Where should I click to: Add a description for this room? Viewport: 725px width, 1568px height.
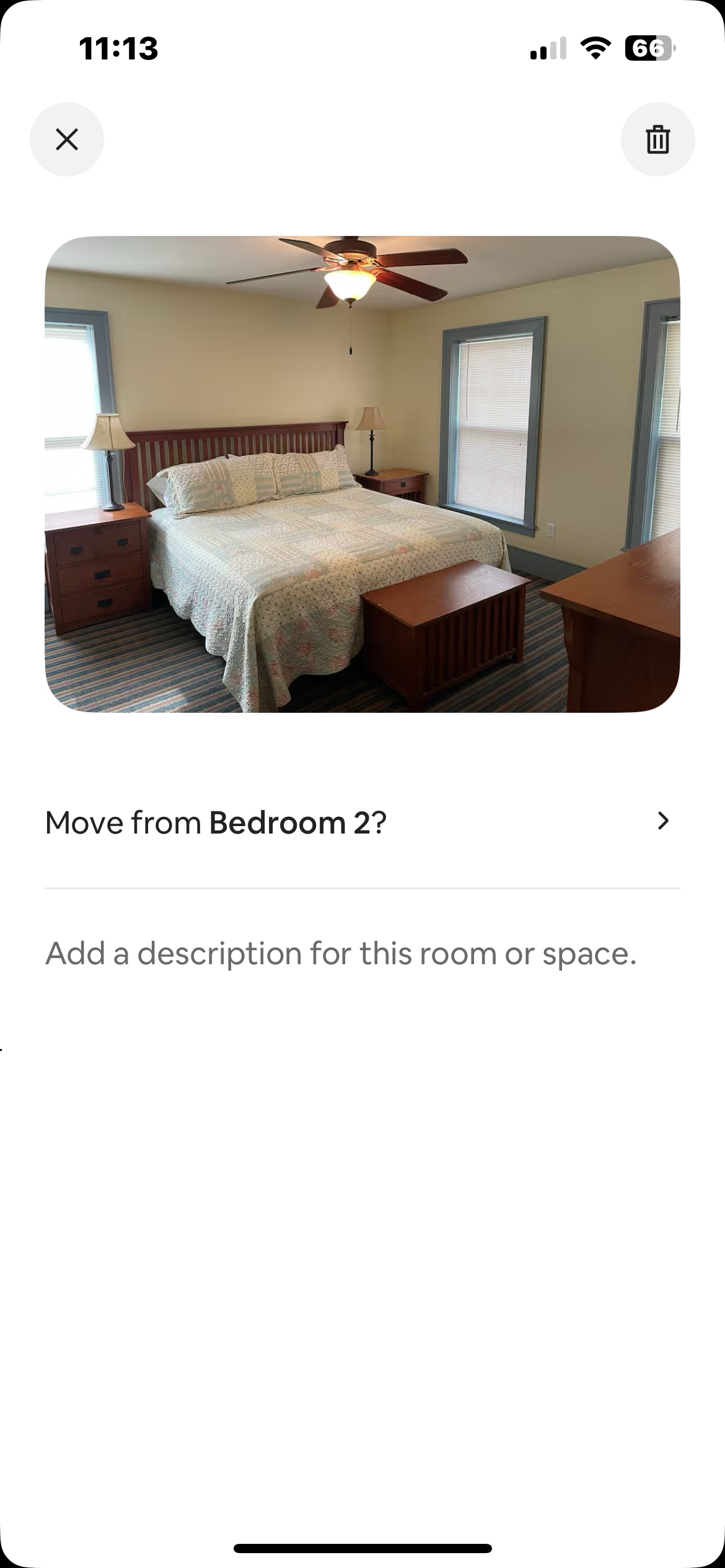(x=341, y=954)
